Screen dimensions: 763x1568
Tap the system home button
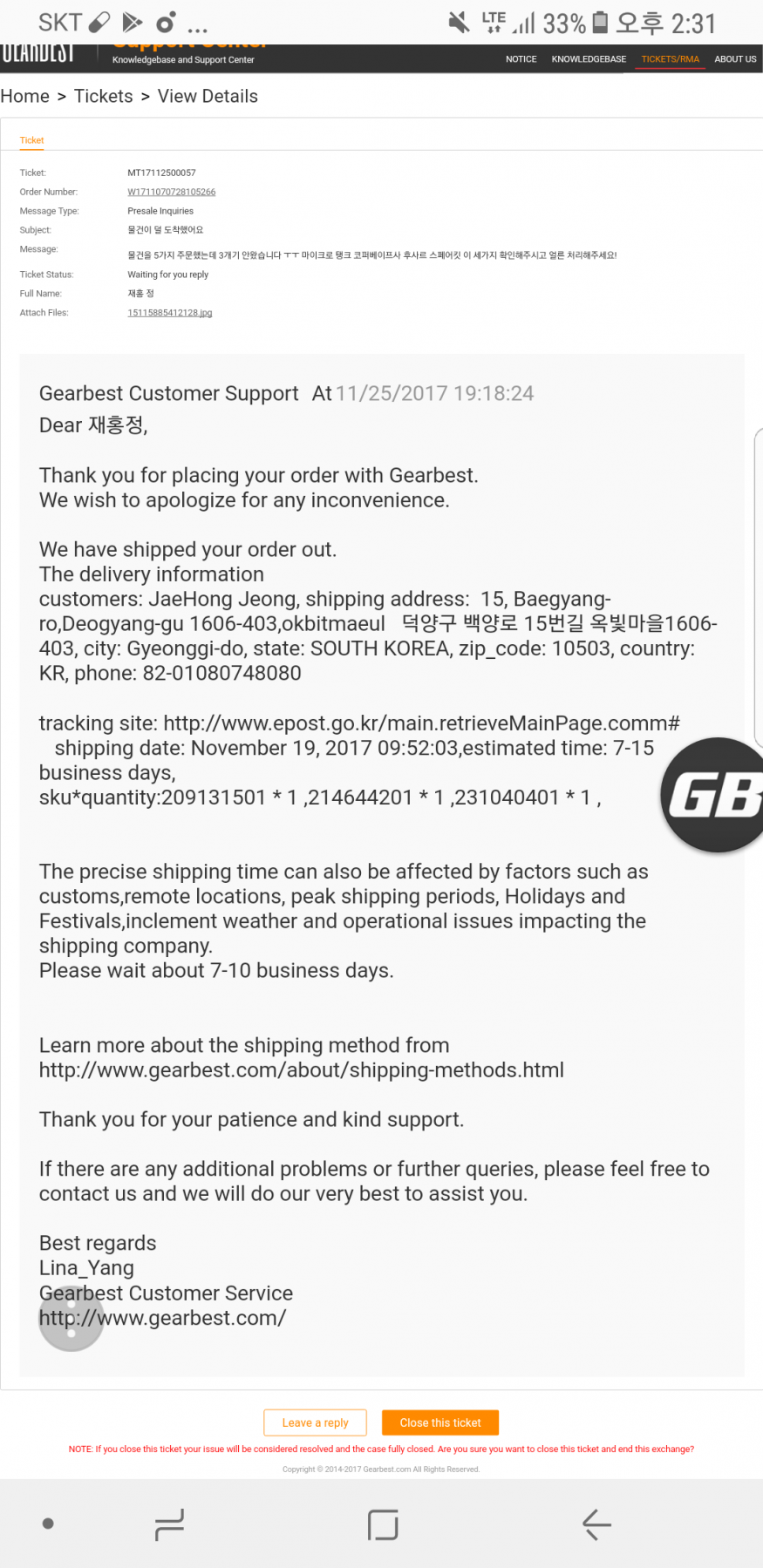(383, 1524)
